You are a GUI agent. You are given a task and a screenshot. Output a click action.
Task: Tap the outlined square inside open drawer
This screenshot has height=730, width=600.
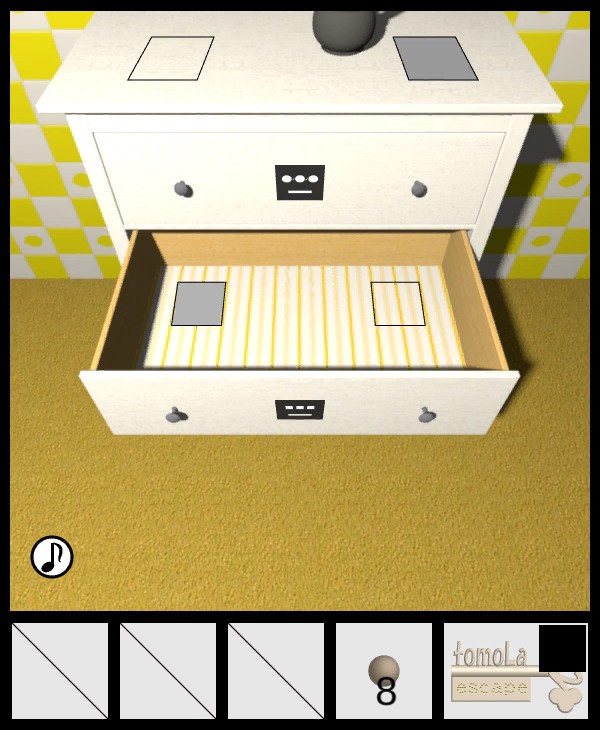(x=399, y=303)
